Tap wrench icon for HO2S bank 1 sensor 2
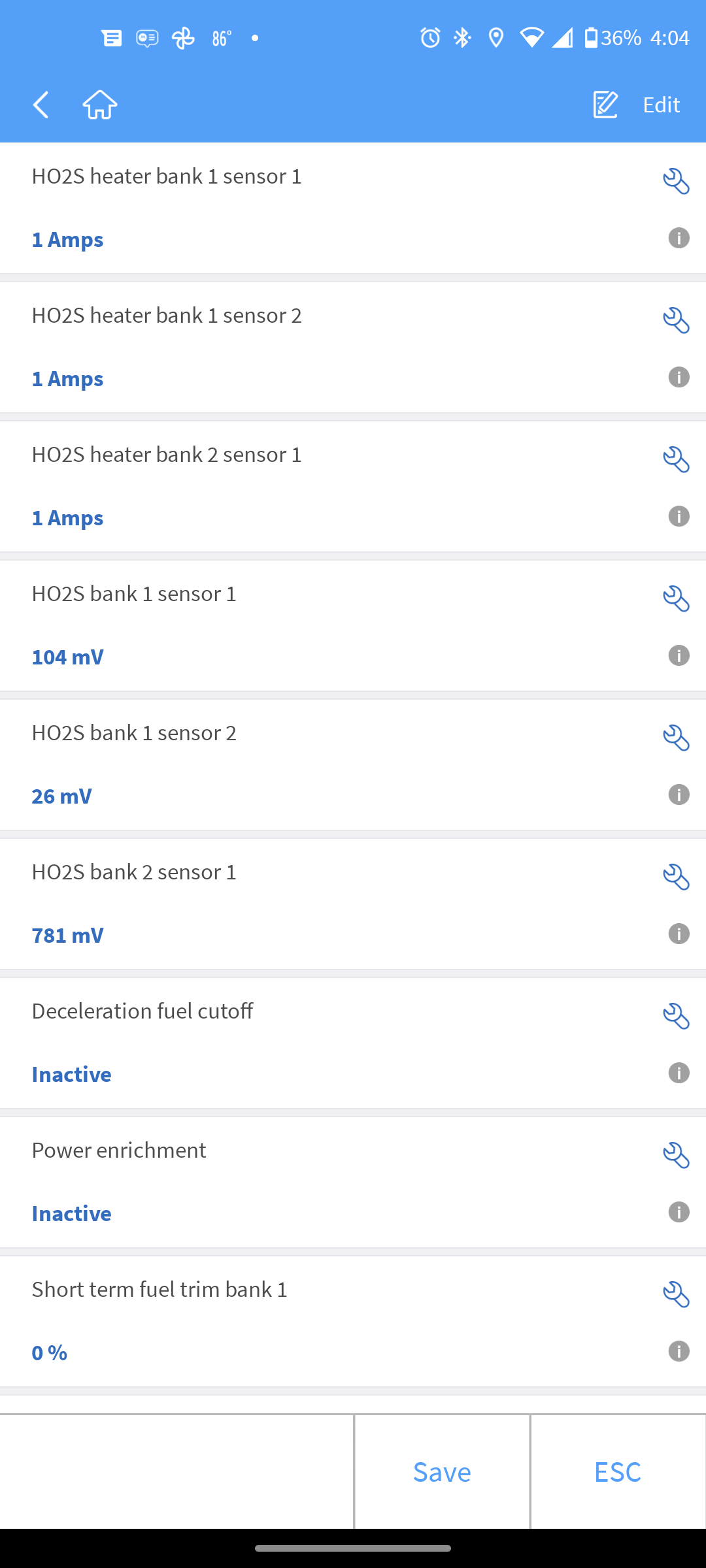 [677, 738]
